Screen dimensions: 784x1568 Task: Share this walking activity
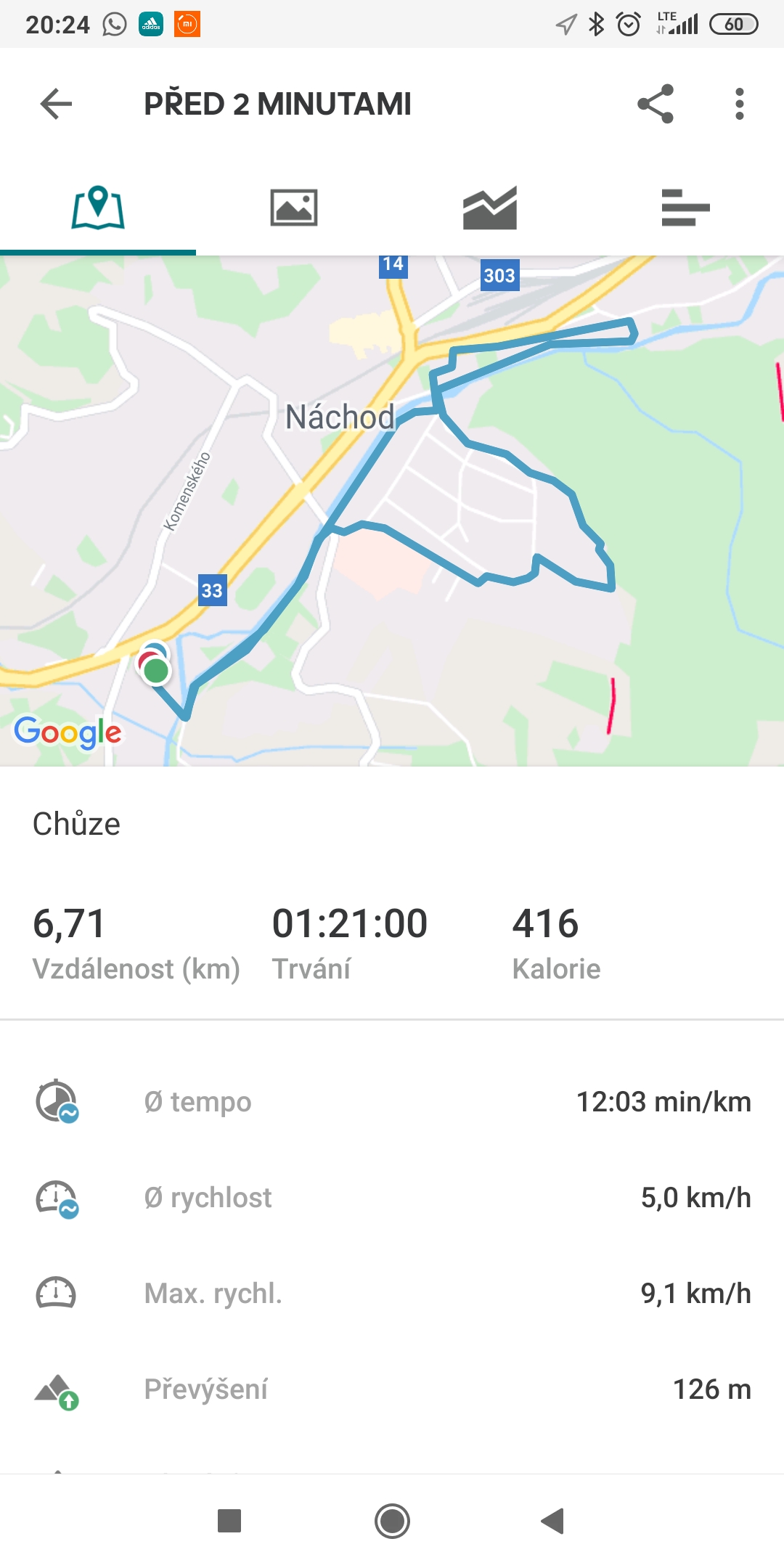[656, 104]
